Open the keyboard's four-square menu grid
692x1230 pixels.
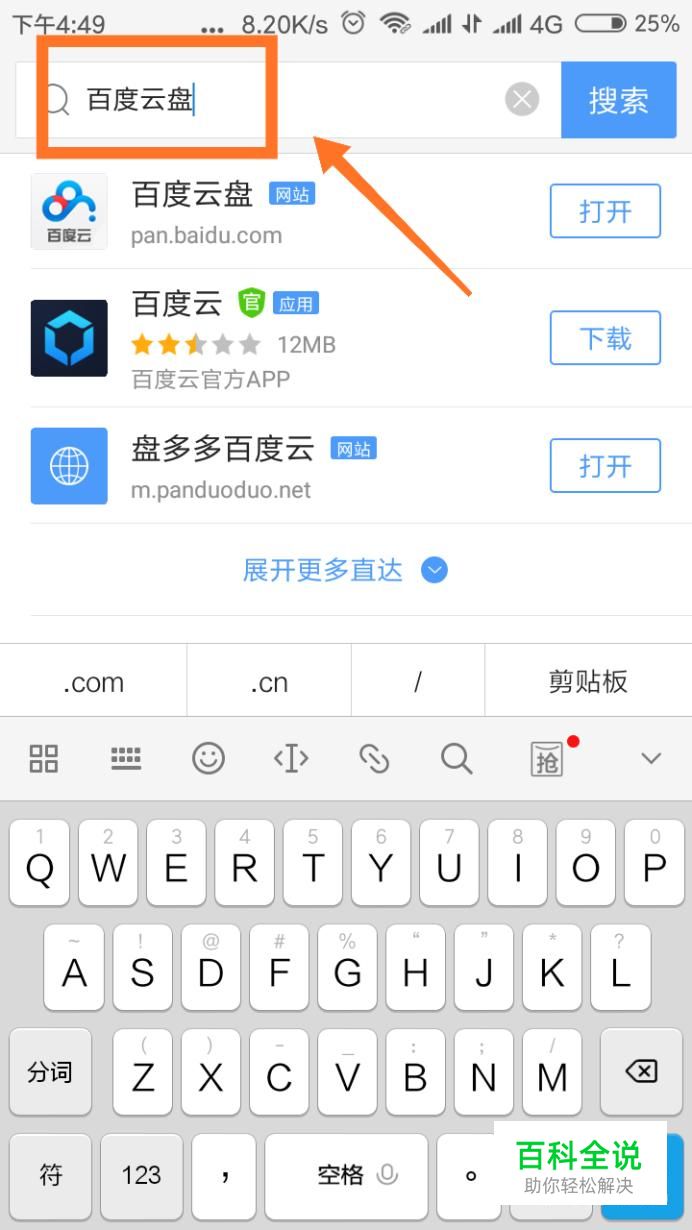(x=44, y=759)
